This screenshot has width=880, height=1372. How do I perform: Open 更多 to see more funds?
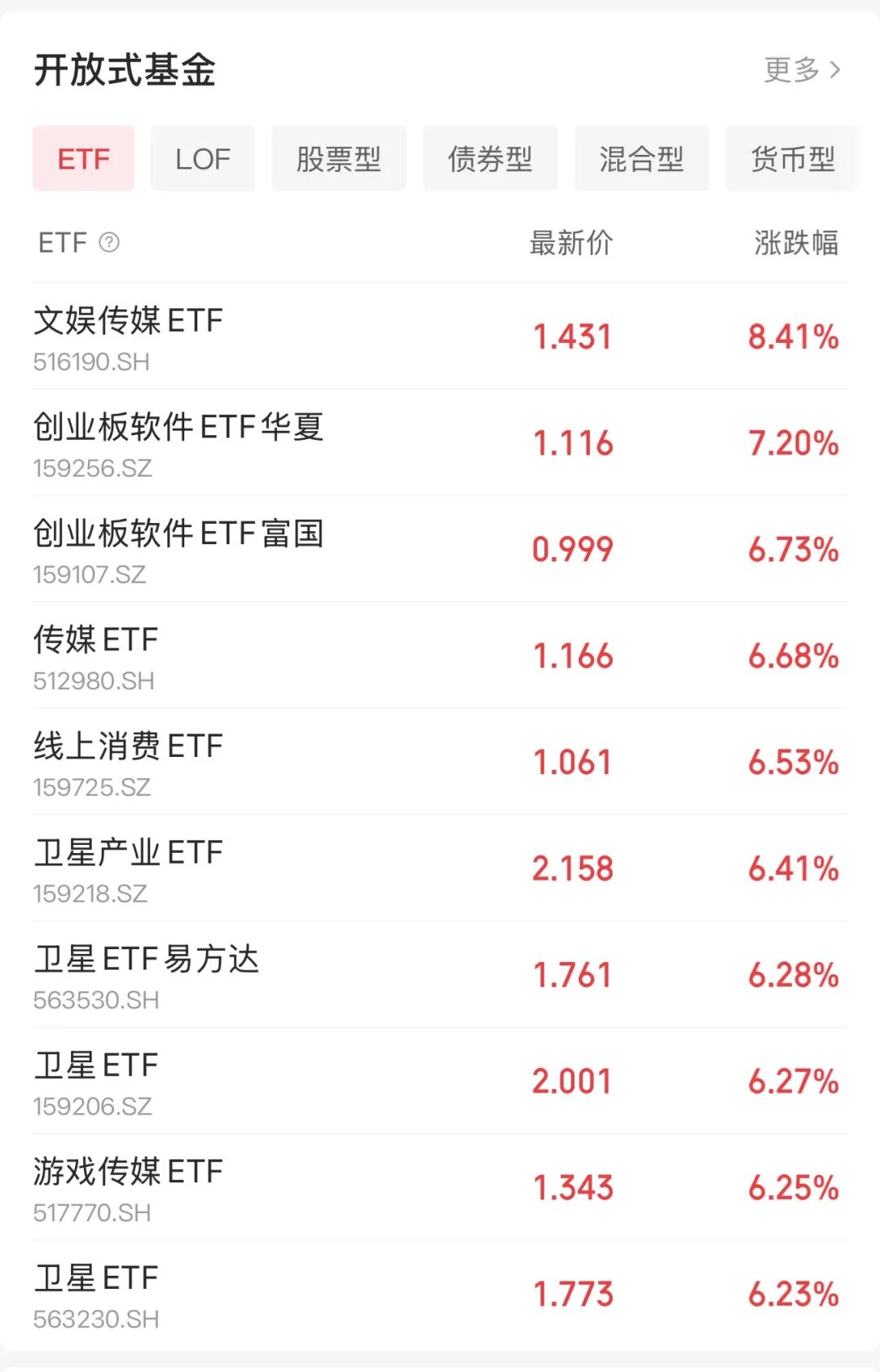tap(802, 70)
